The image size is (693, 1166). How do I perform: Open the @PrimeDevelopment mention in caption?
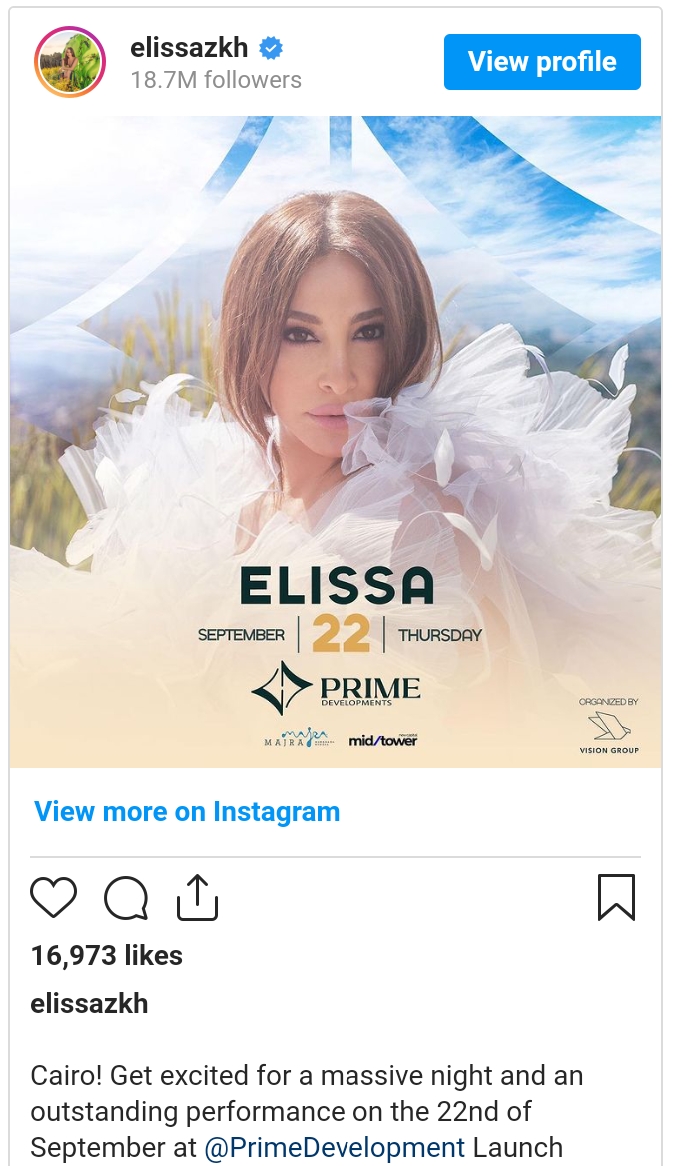[334, 1146]
